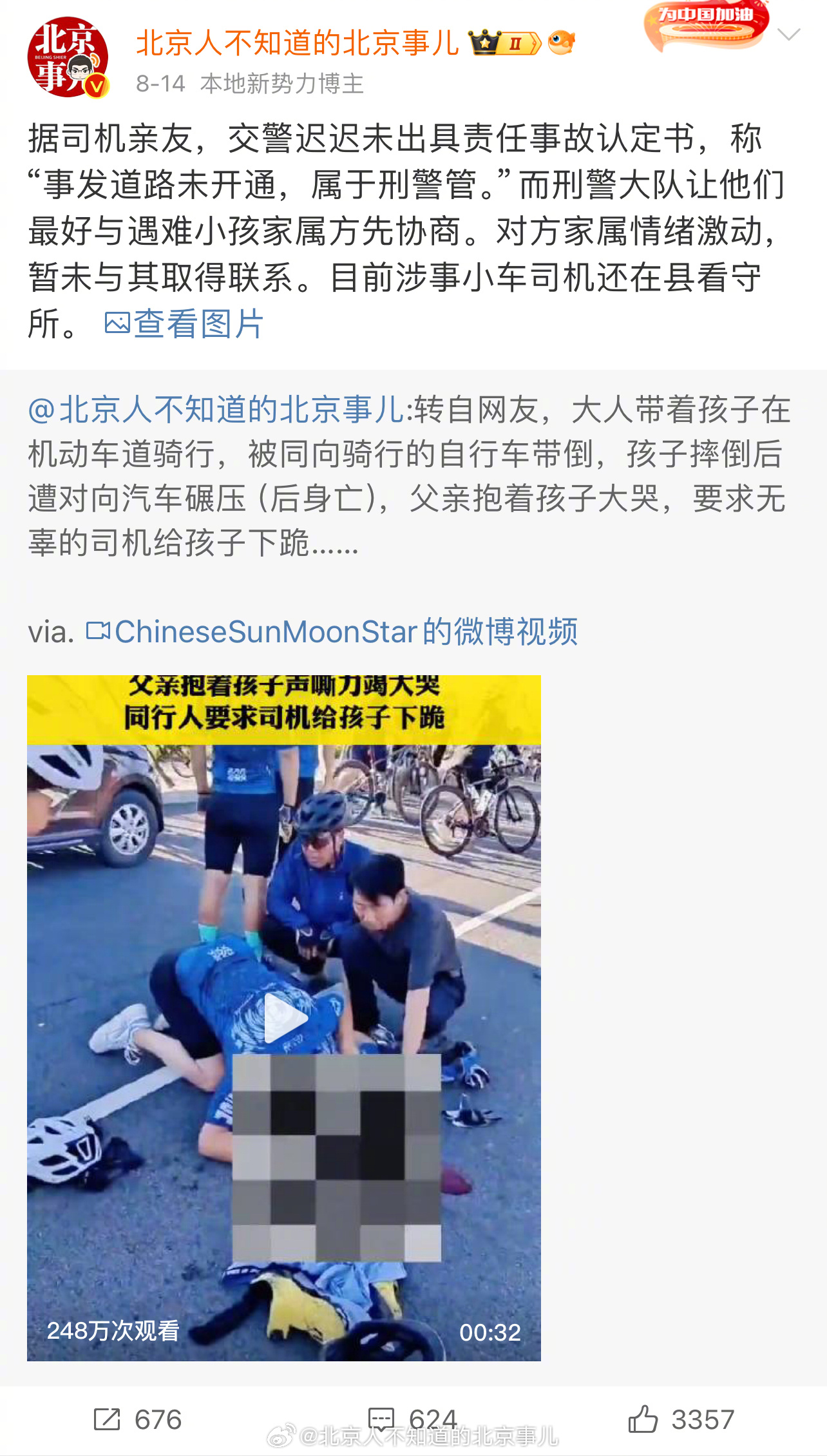Play the 00:32 video
827x1456 pixels.
tap(284, 1018)
